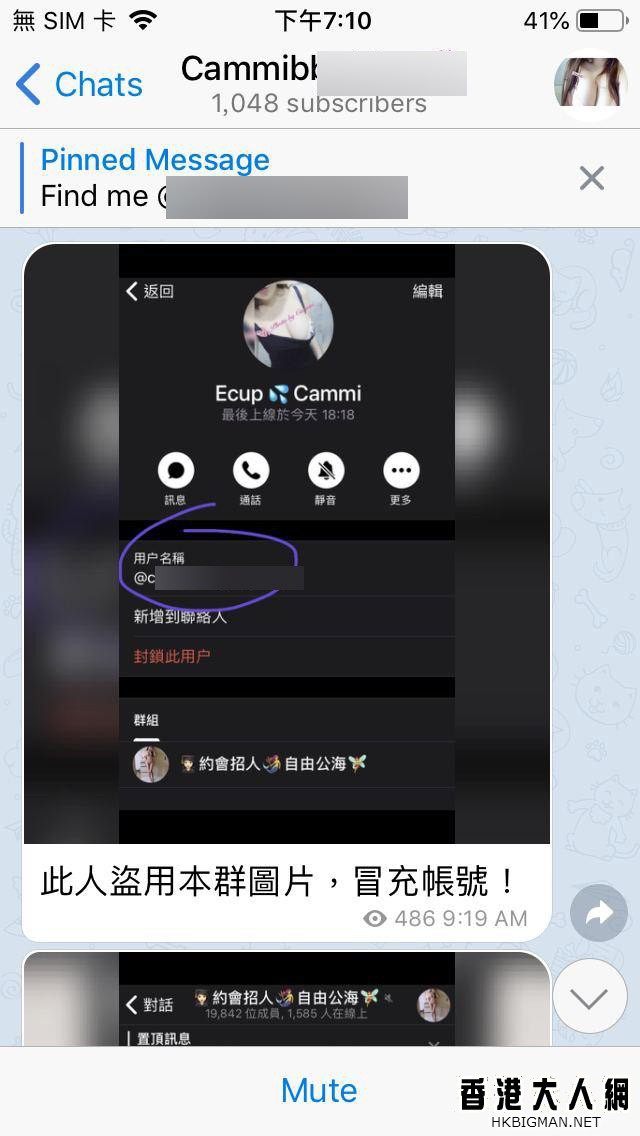Open the channel profile avatar
This screenshot has width=640, height=1136.
590,84
